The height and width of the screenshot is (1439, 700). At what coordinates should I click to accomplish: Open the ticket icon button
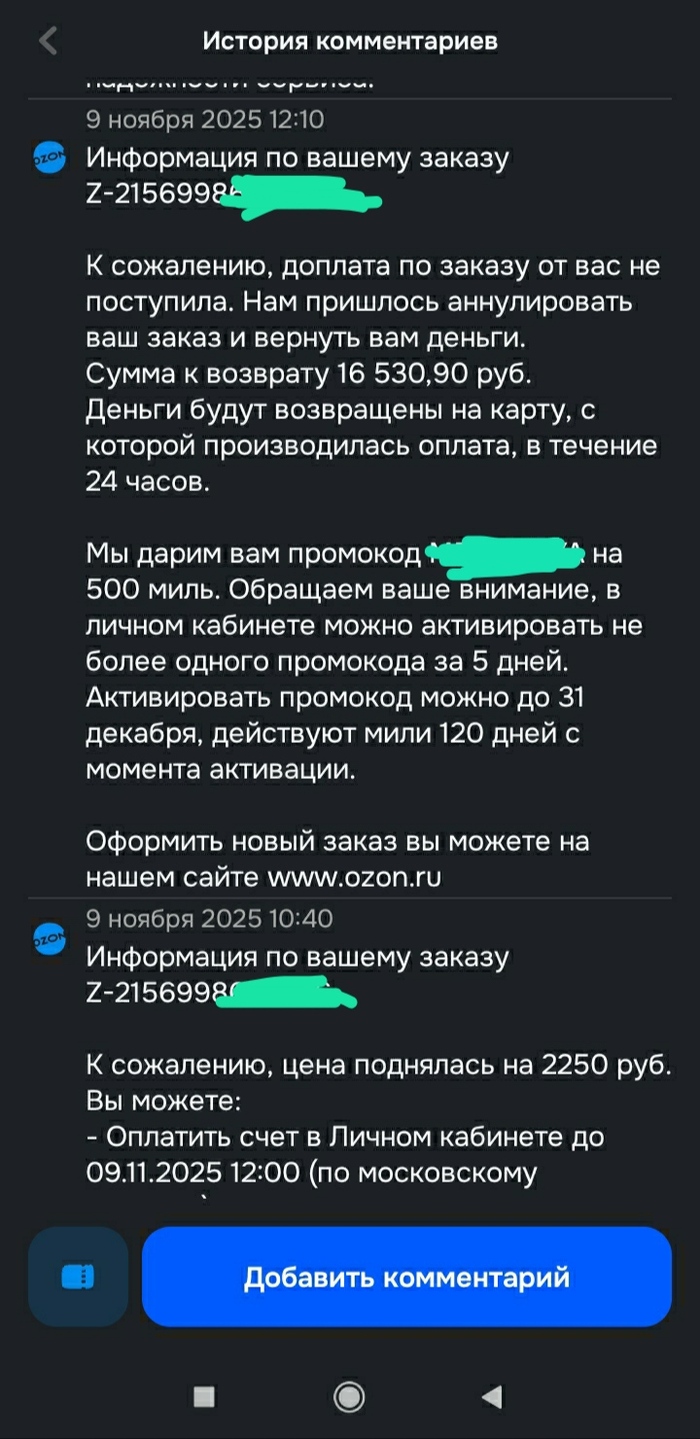(78, 1277)
